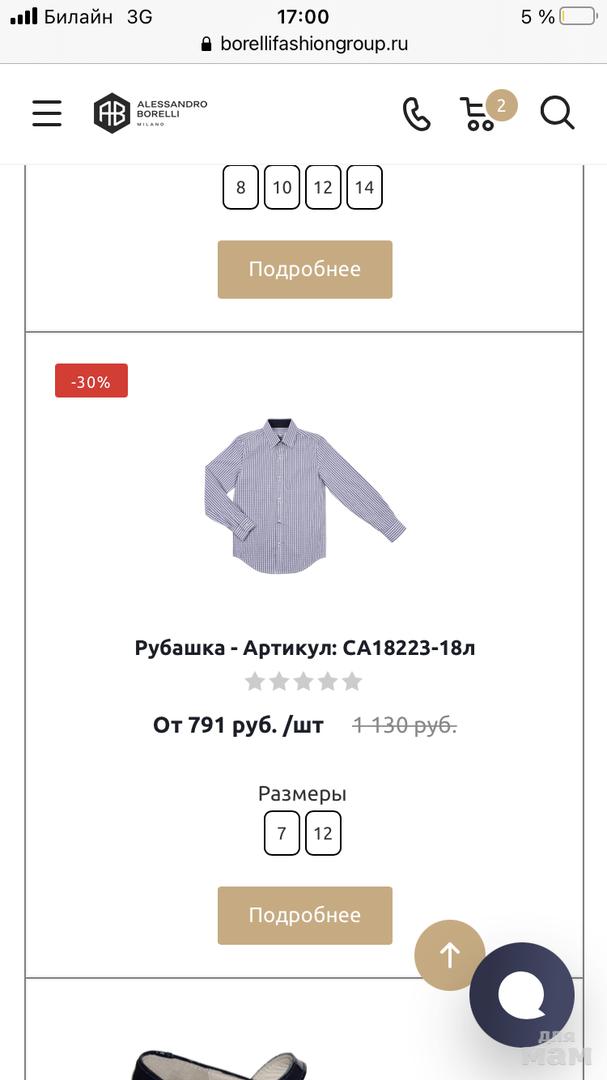Tap the phone call icon
The height and width of the screenshot is (1080, 607).
pyautogui.click(x=416, y=114)
